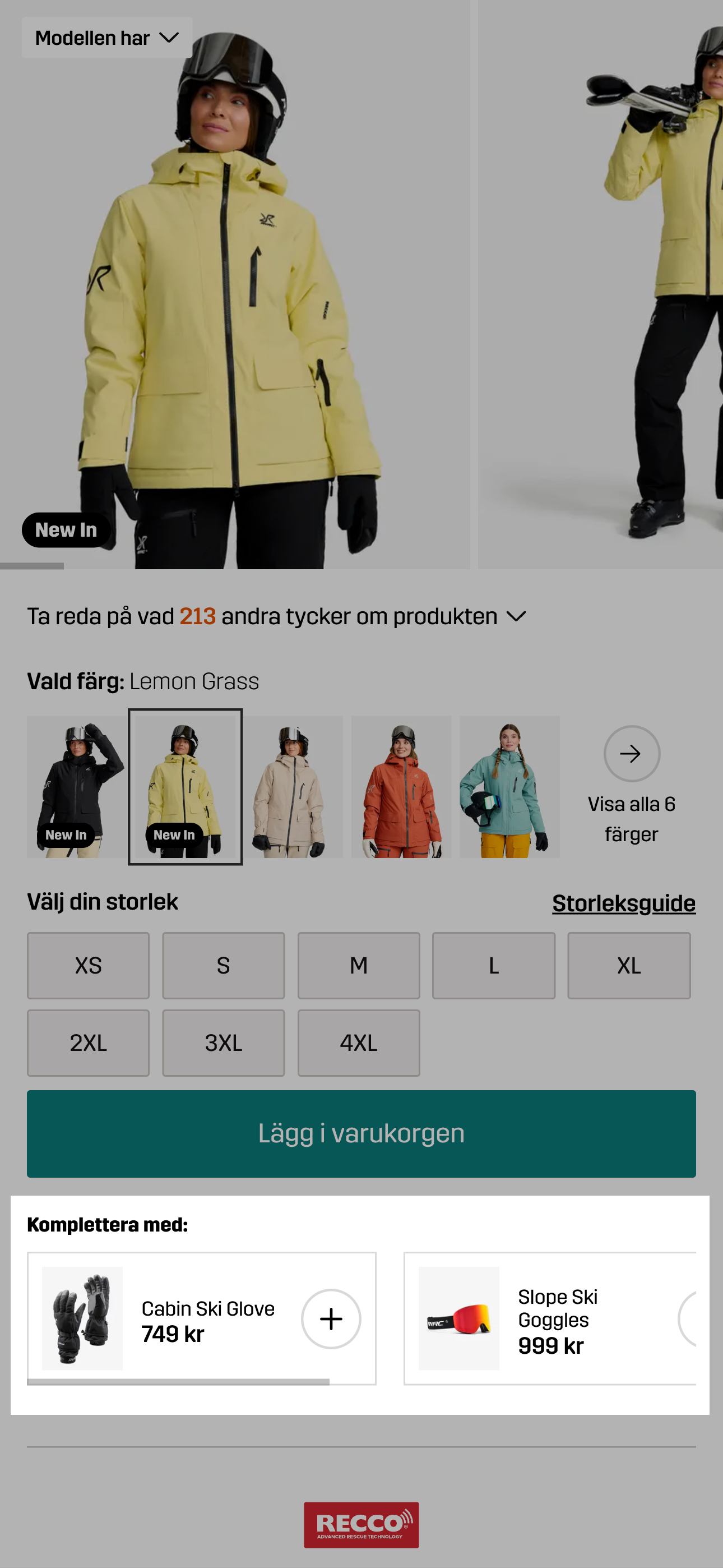The image size is (723, 1568).
Task: Select size L
Action: point(494,965)
